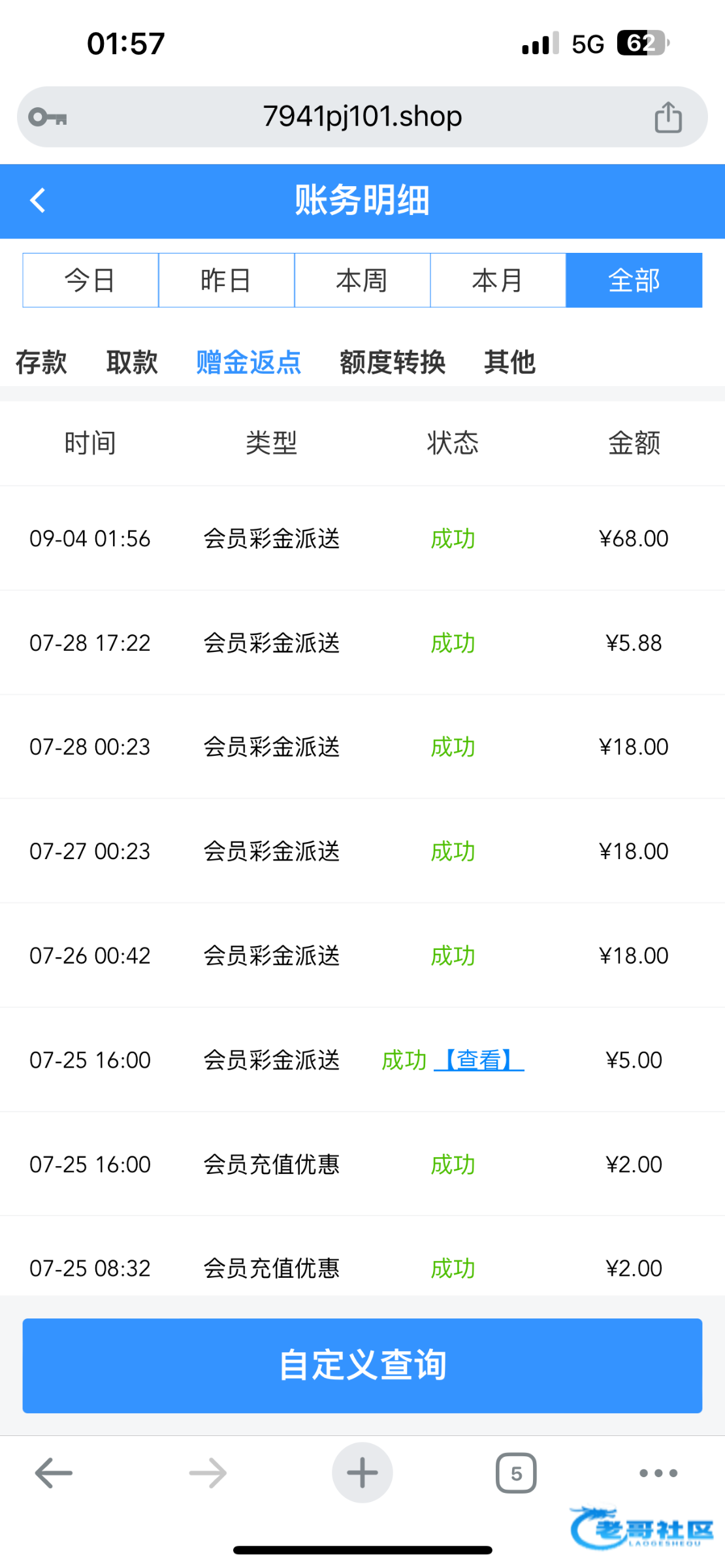Open the 取款 category tab

[x=132, y=362]
